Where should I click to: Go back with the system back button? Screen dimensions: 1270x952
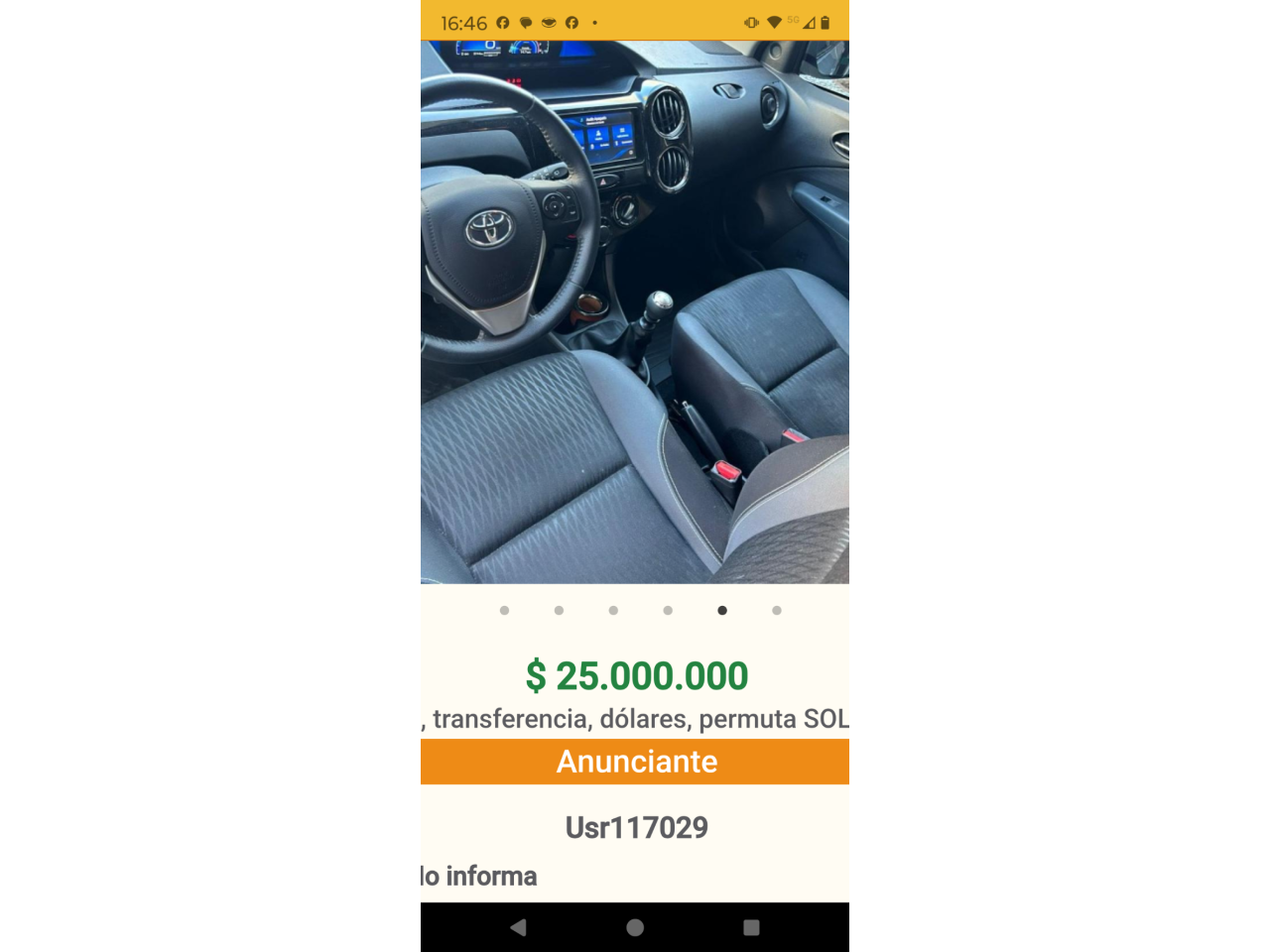coord(518,927)
